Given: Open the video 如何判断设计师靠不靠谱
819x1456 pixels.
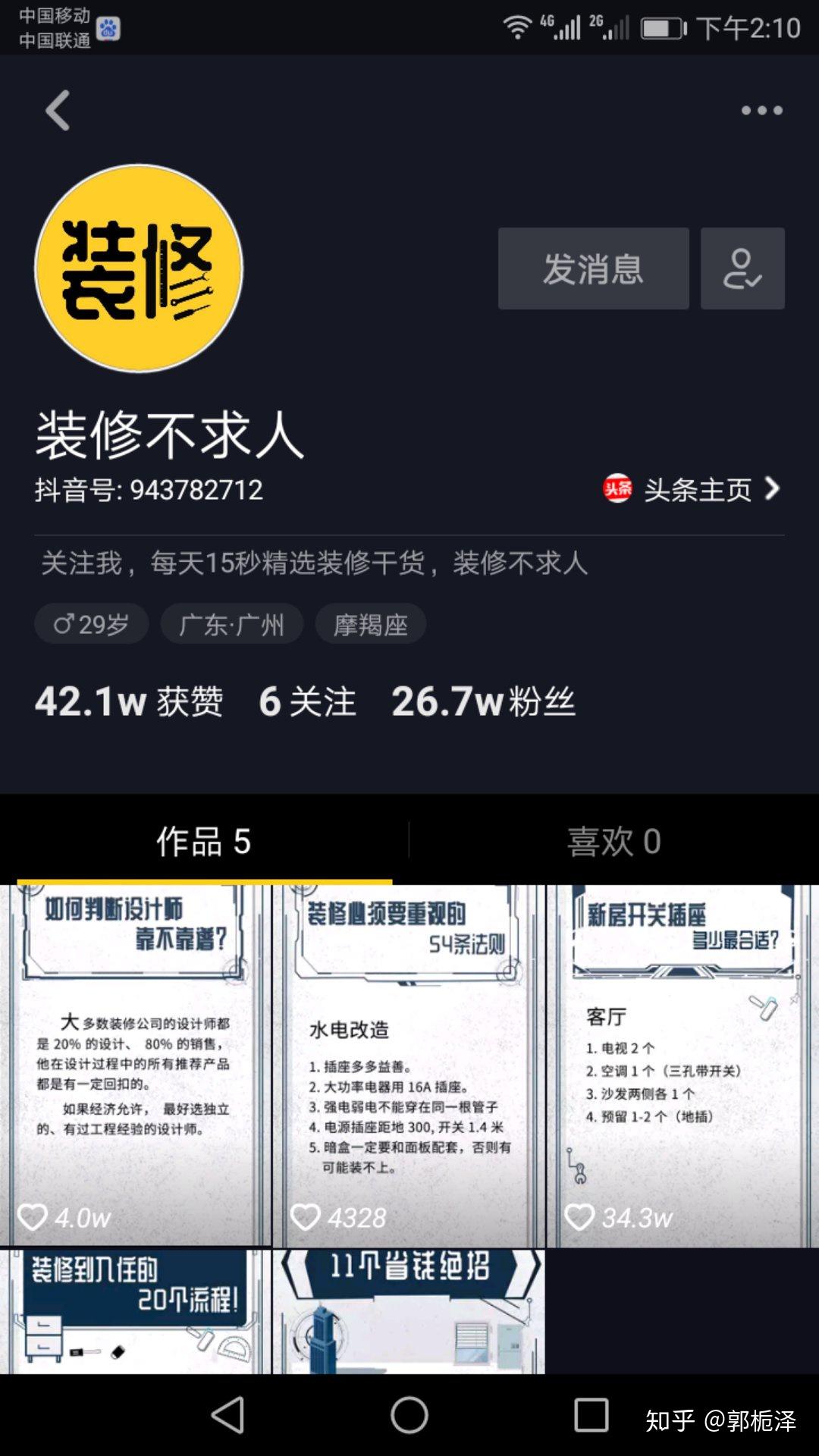Looking at the screenshot, I should 135,1065.
